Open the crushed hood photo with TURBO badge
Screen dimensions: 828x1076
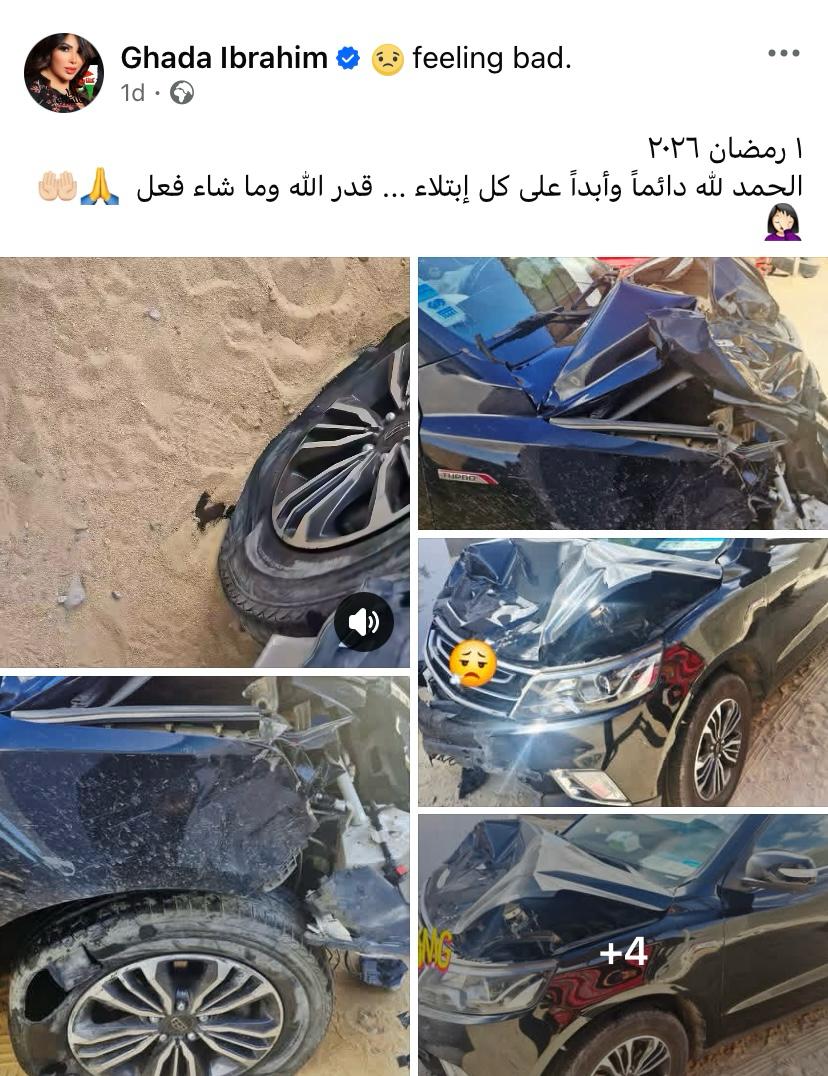tap(622, 393)
